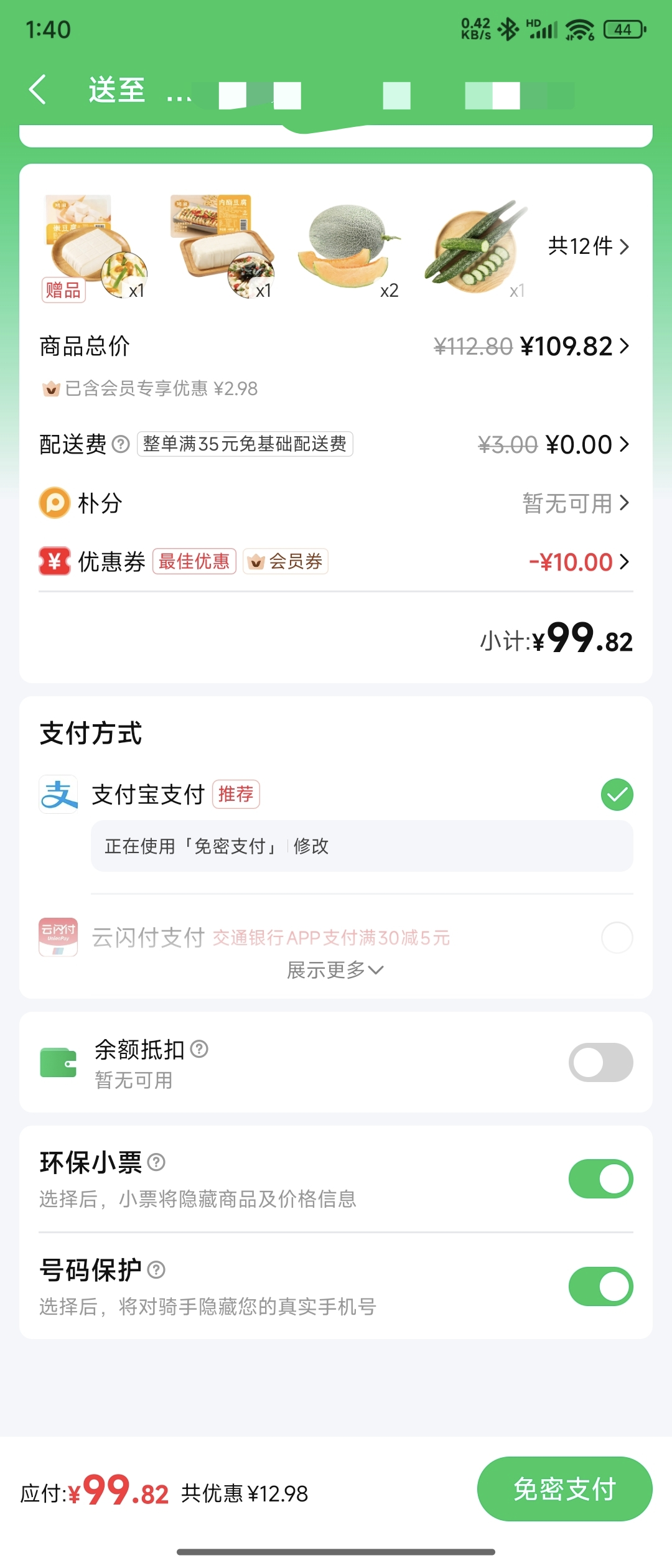Turn off 号码保护 switch

pos(600,1287)
